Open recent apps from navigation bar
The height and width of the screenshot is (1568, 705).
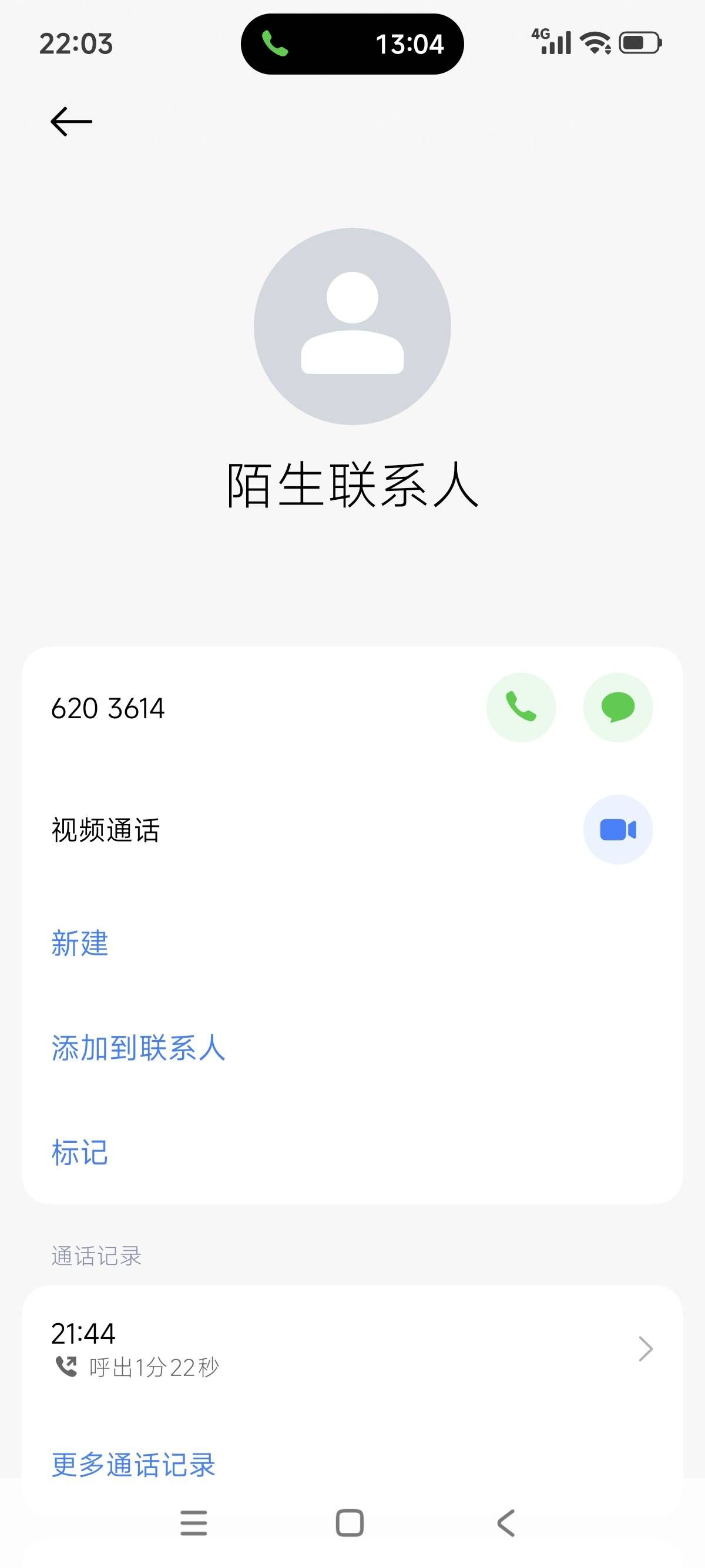(x=194, y=1523)
